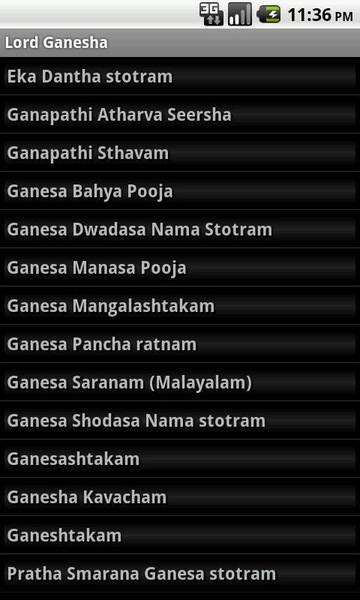The width and height of the screenshot is (360, 600).
Task: Tap Ganesa Bahya Pooja
Action: click(x=180, y=191)
